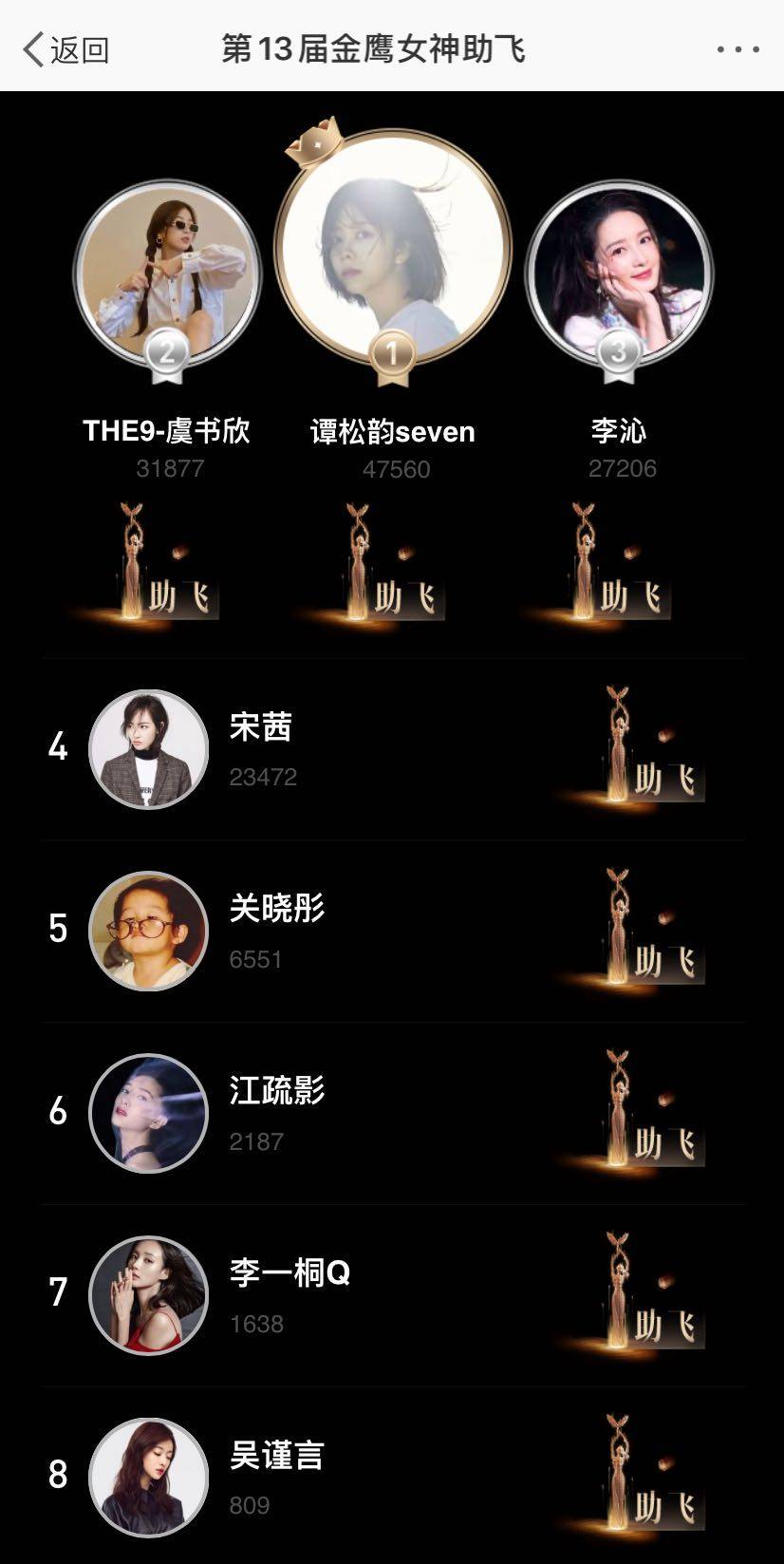This screenshot has height=1564, width=784.
Task: Open 李沁's profile picture
Action: pyautogui.click(x=619, y=274)
